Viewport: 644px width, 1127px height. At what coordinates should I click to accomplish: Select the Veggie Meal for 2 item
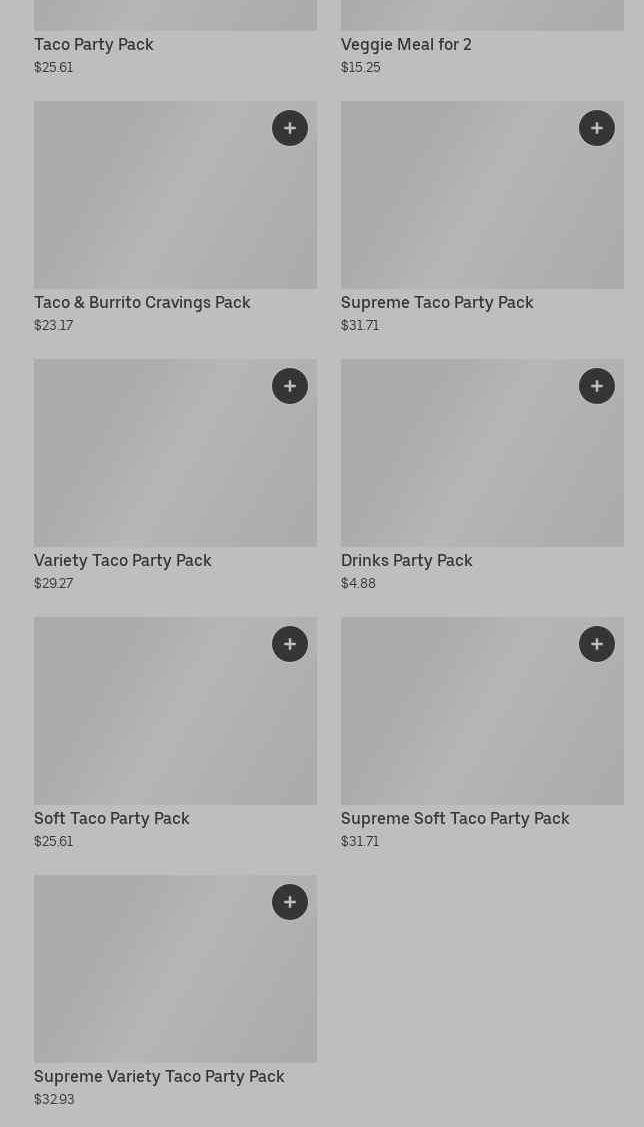pos(406,44)
